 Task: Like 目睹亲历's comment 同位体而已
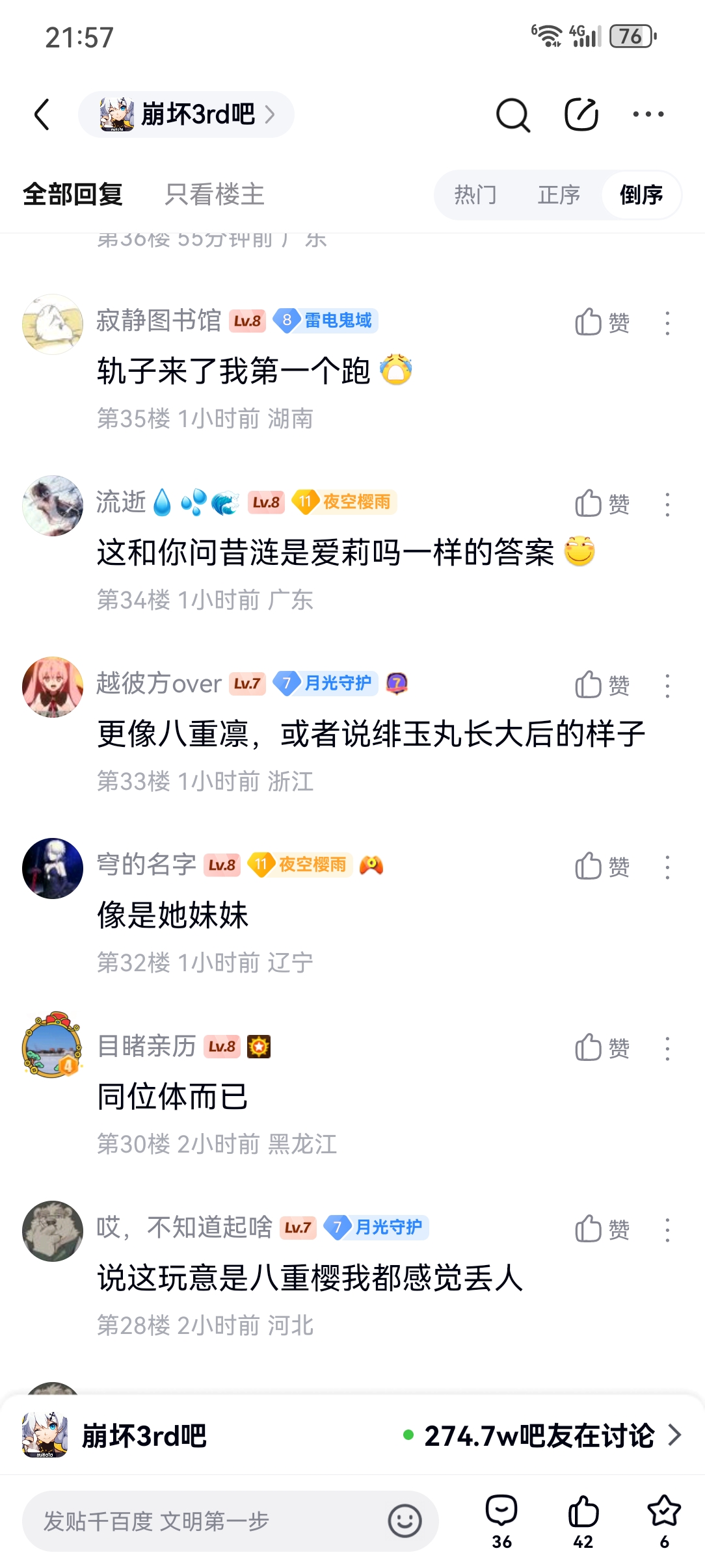(602, 1048)
